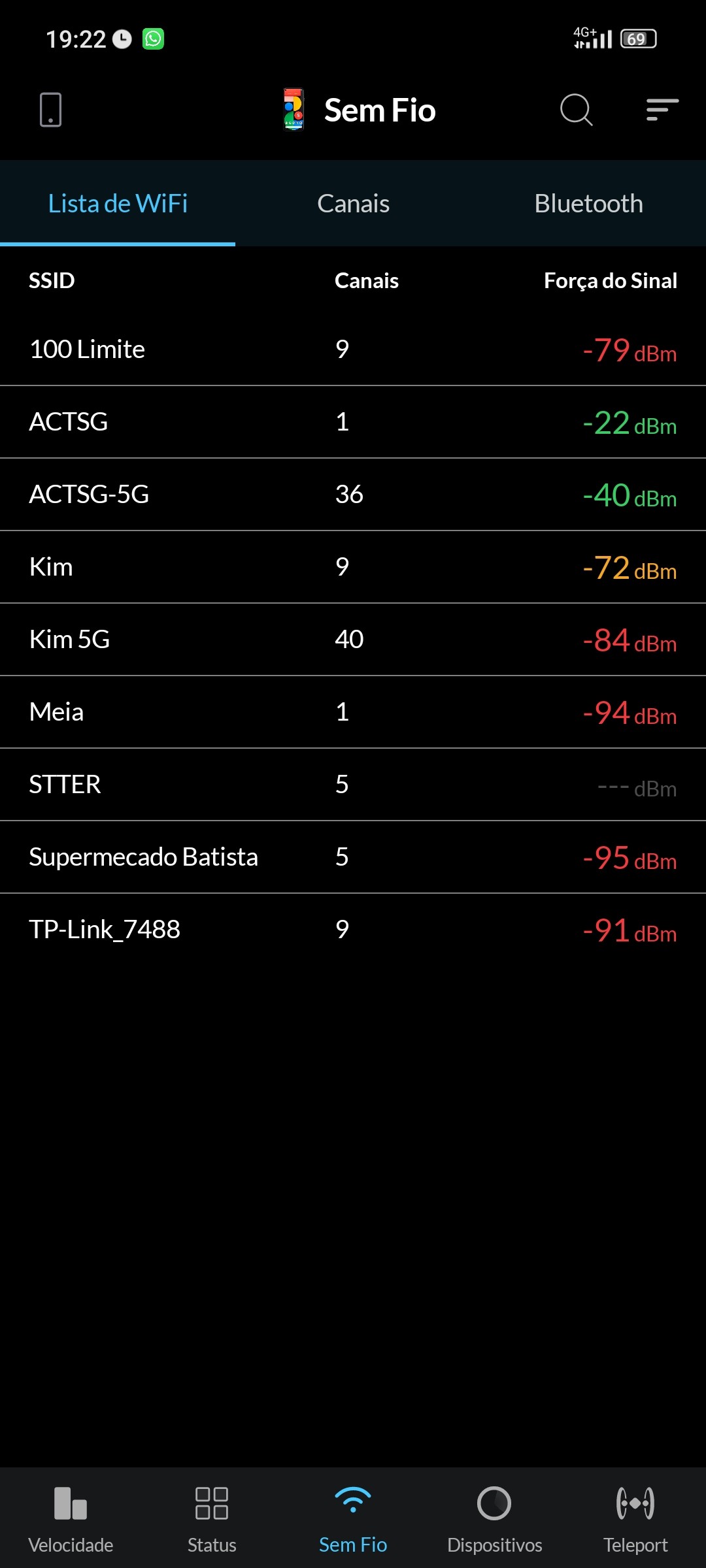Select the ACTSG-5G network

(x=353, y=495)
